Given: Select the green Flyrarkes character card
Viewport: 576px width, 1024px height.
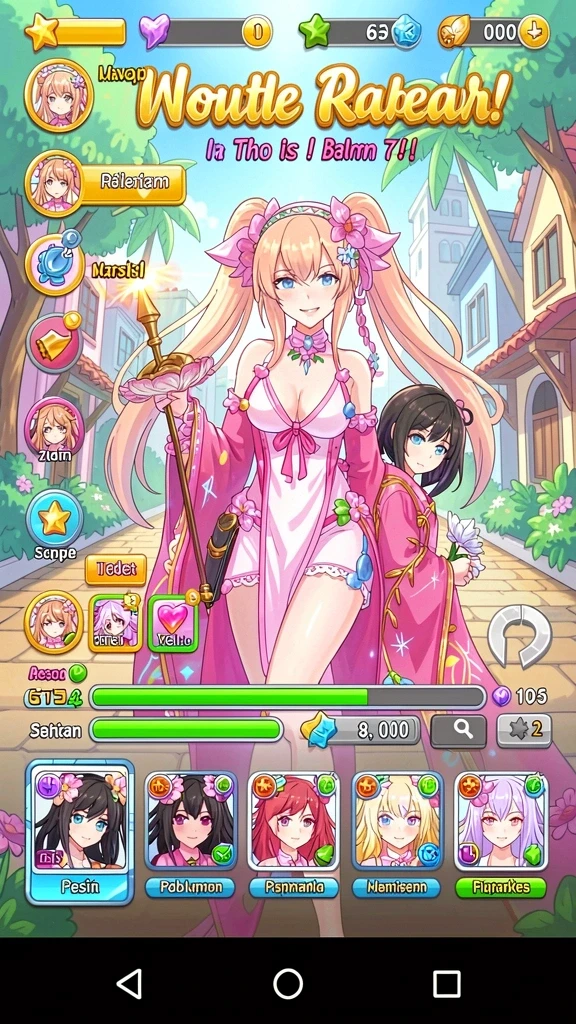Looking at the screenshot, I should (501, 835).
